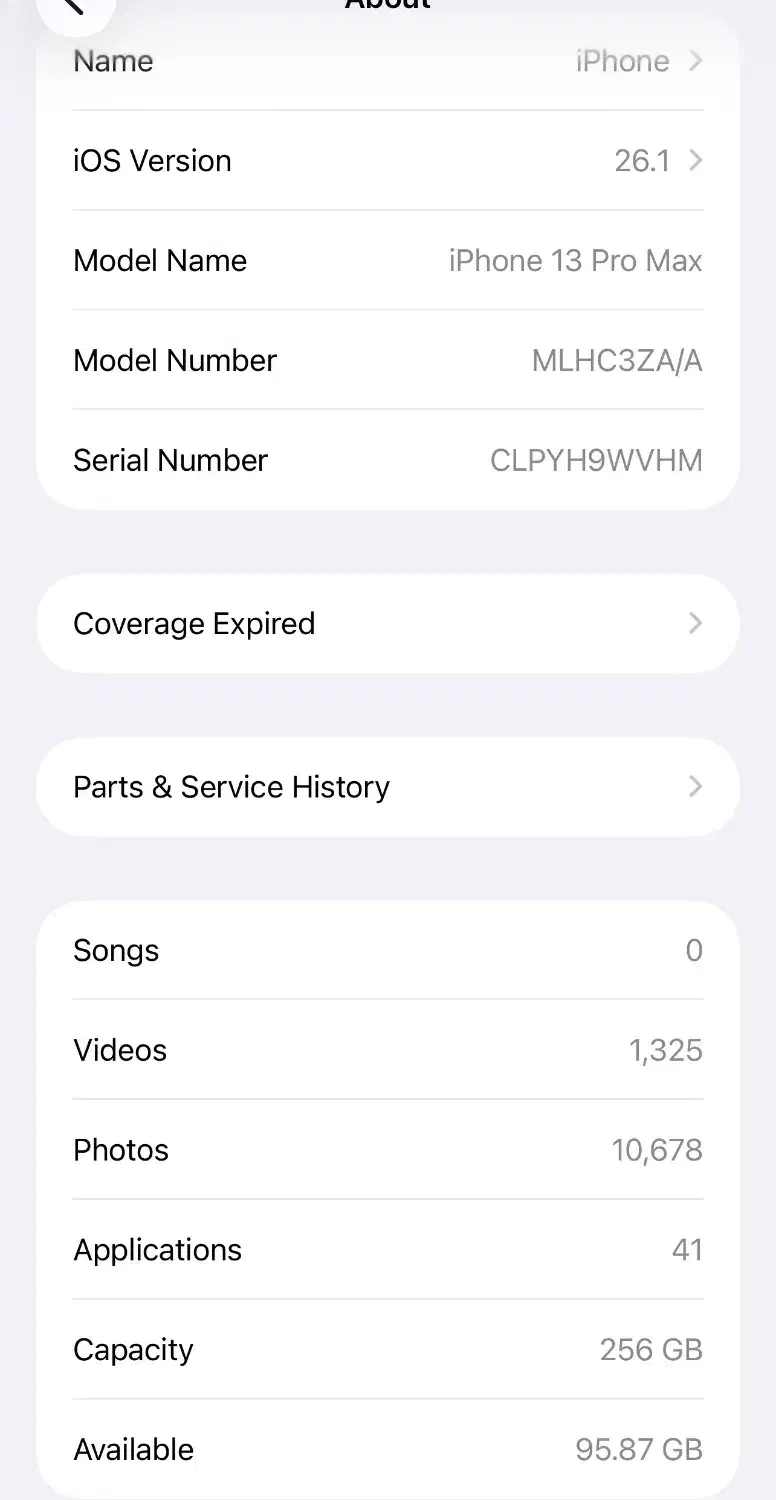Open Coverage Expired details
The height and width of the screenshot is (1500, 776).
388,623
